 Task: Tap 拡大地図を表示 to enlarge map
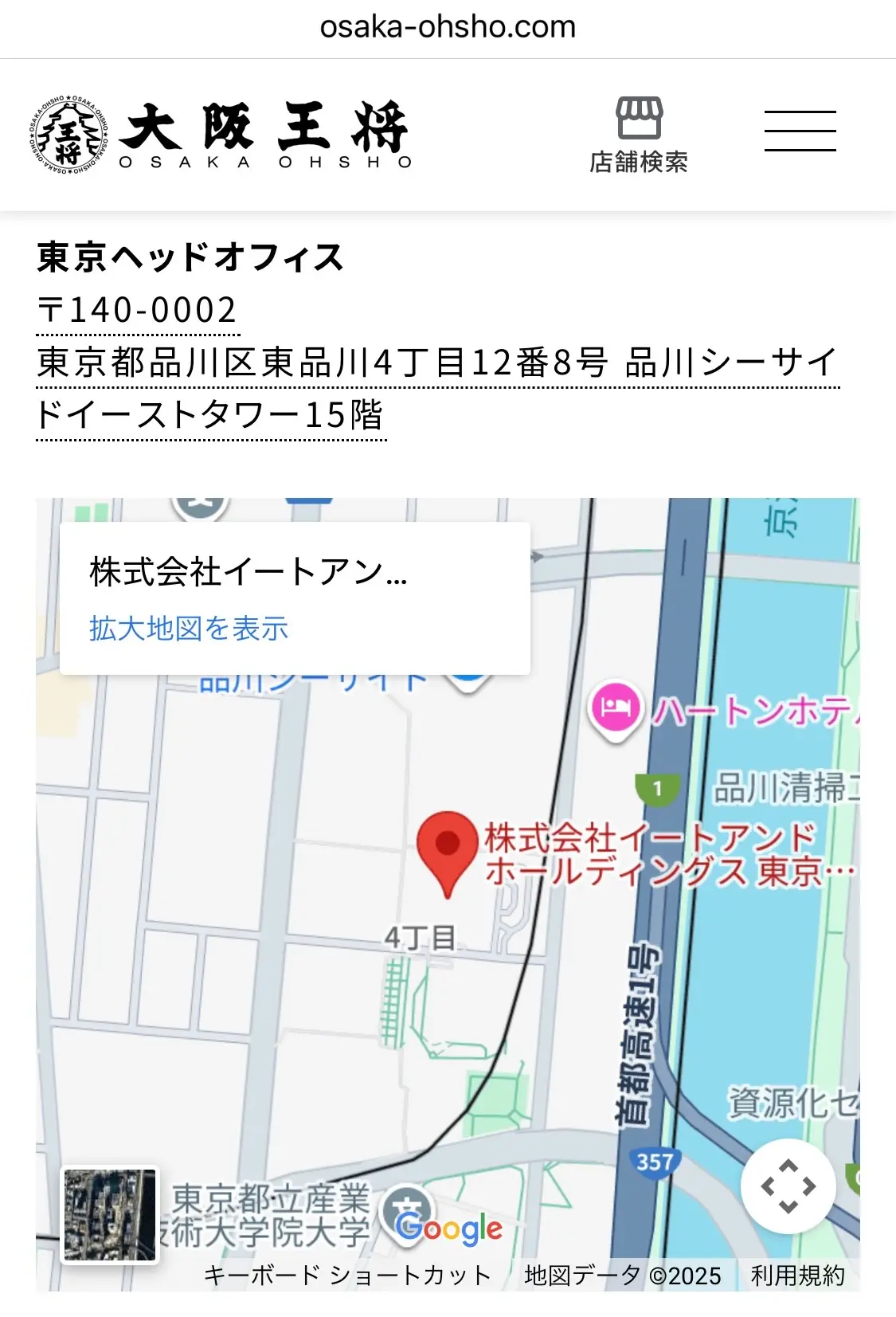189,628
